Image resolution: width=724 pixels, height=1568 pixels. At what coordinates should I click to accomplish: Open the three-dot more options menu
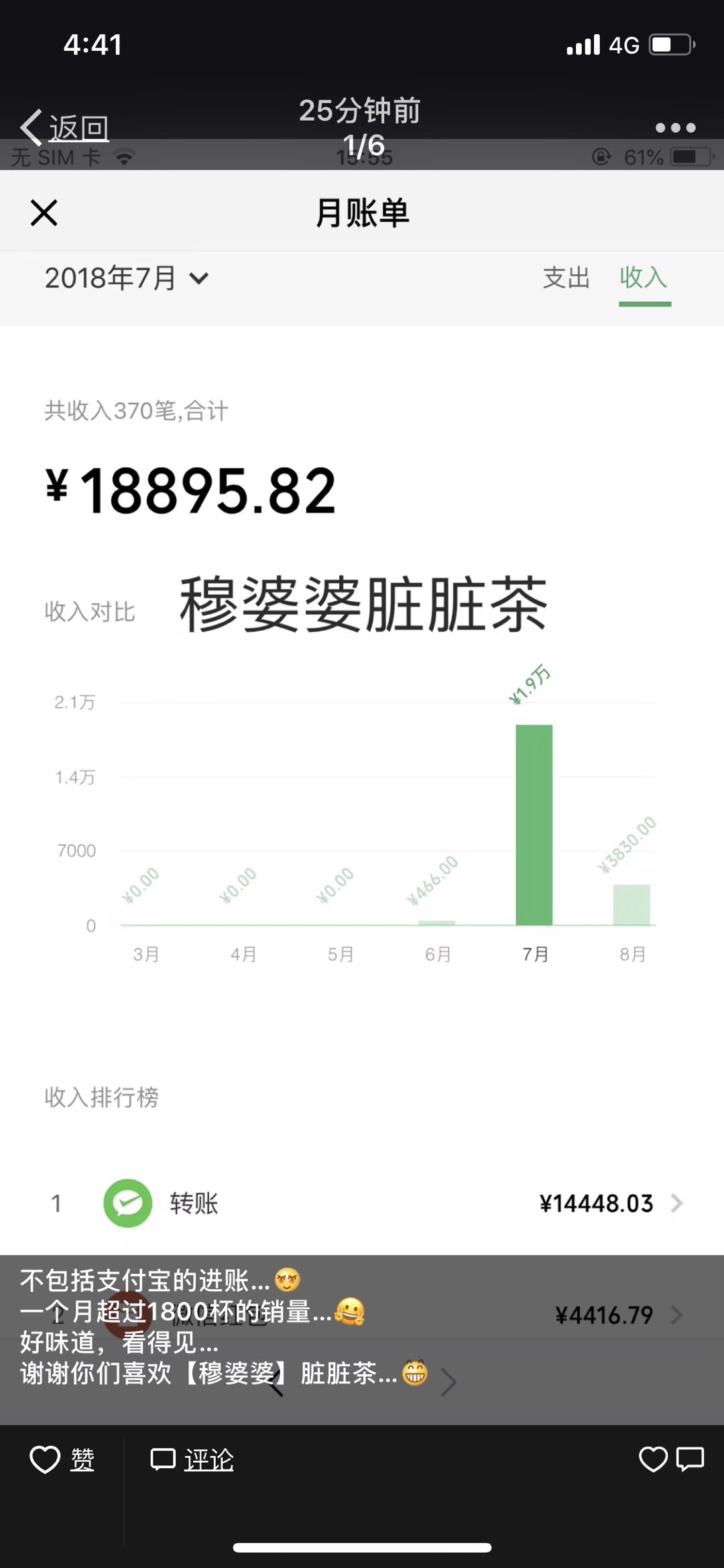[x=675, y=127]
